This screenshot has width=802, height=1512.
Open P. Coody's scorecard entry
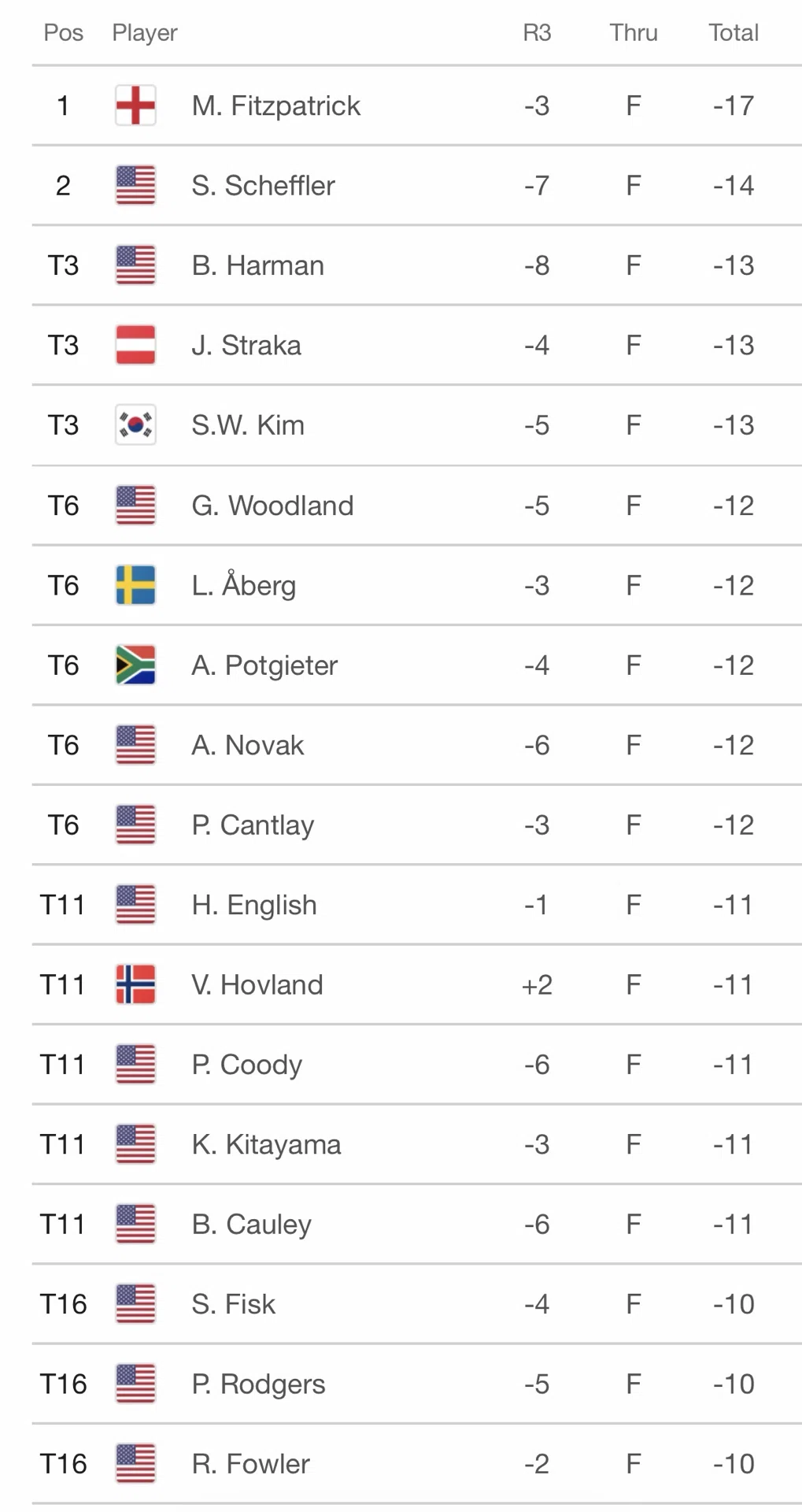416,1065
